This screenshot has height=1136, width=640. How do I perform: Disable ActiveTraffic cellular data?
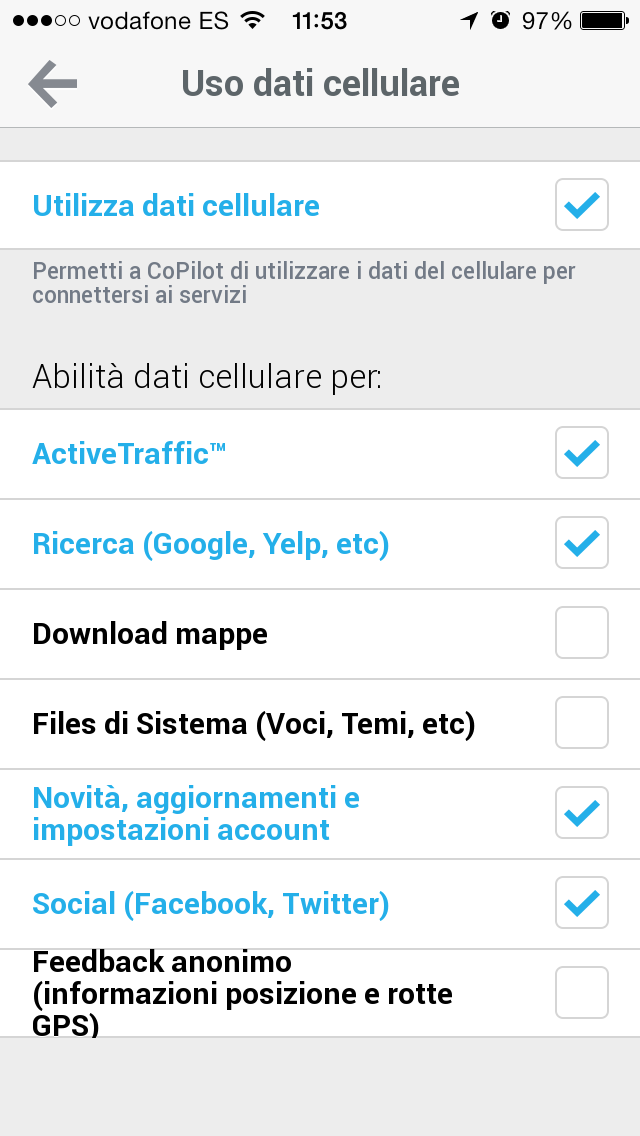581,454
